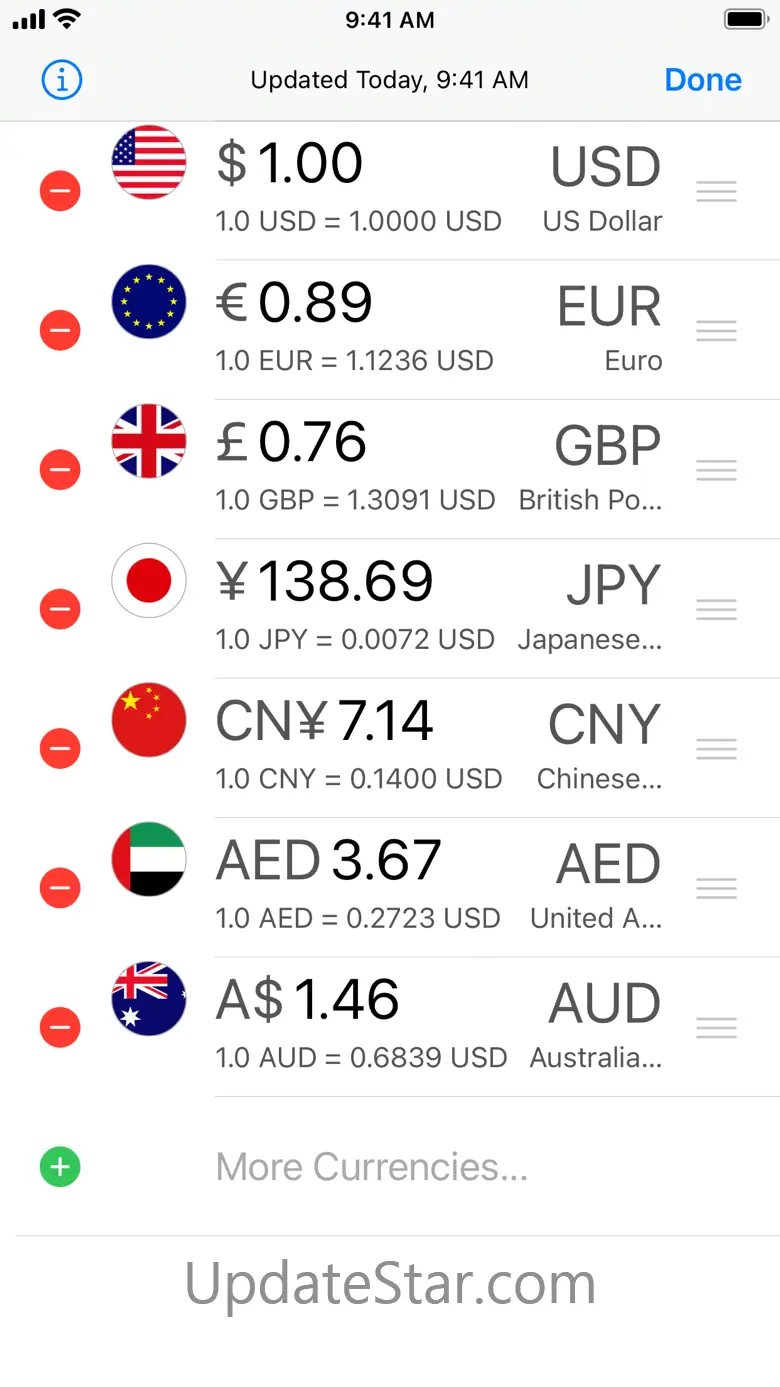The width and height of the screenshot is (780, 1387).
Task: Open the info icon
Action: click(x=61, y=80)
